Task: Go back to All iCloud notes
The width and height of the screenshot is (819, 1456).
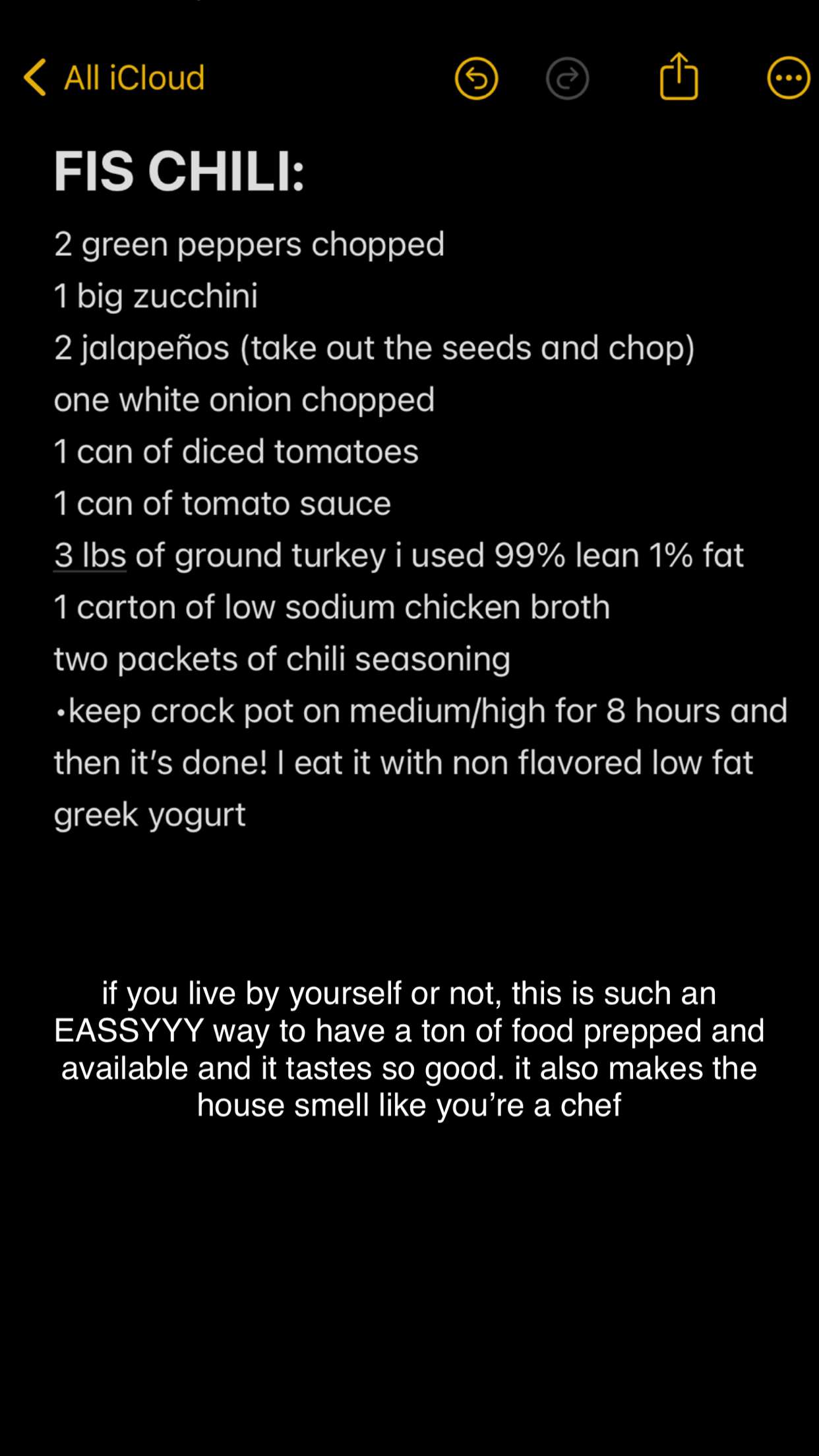Action: click(x=113, y=78)
